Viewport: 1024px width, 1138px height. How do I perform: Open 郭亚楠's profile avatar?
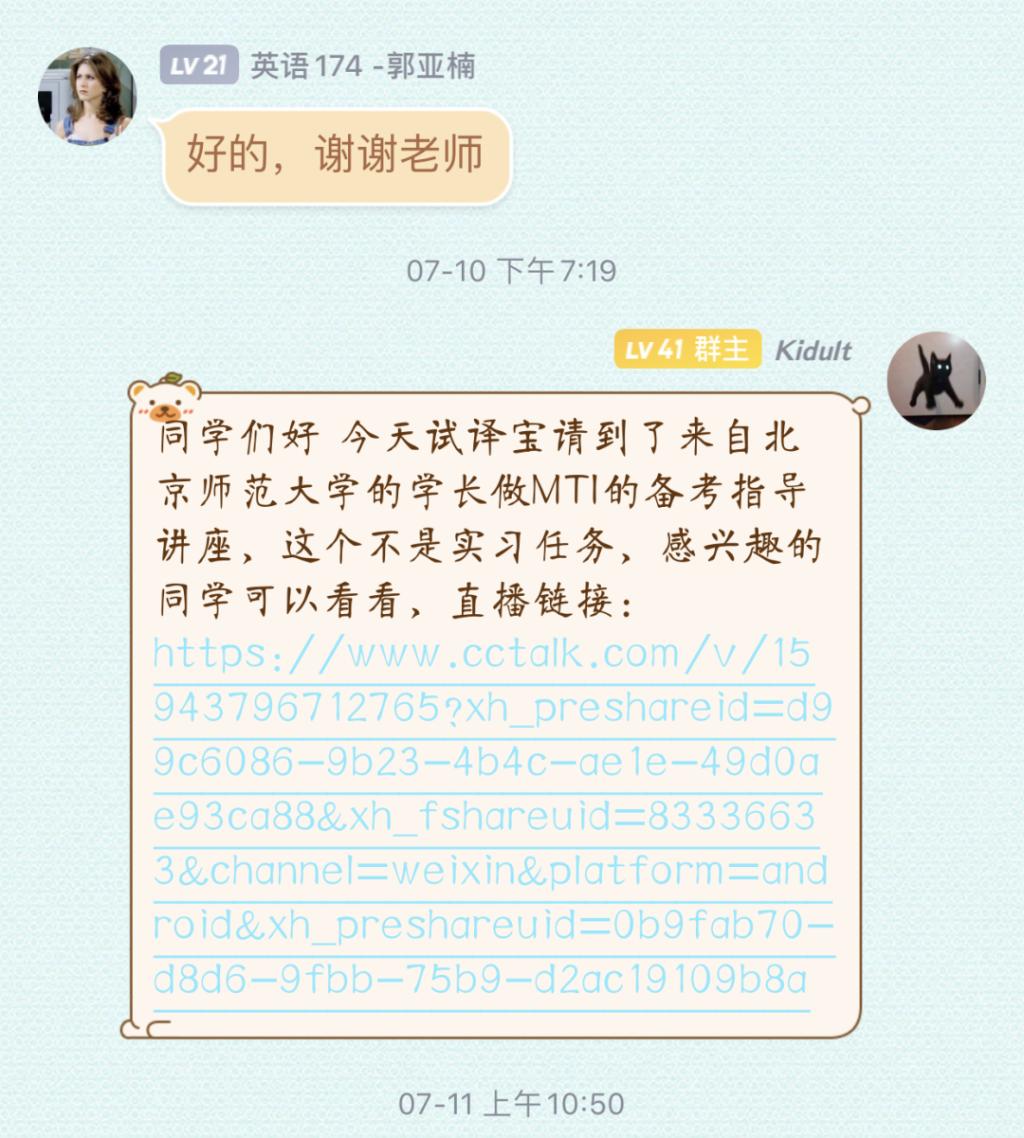coord(87,97)
